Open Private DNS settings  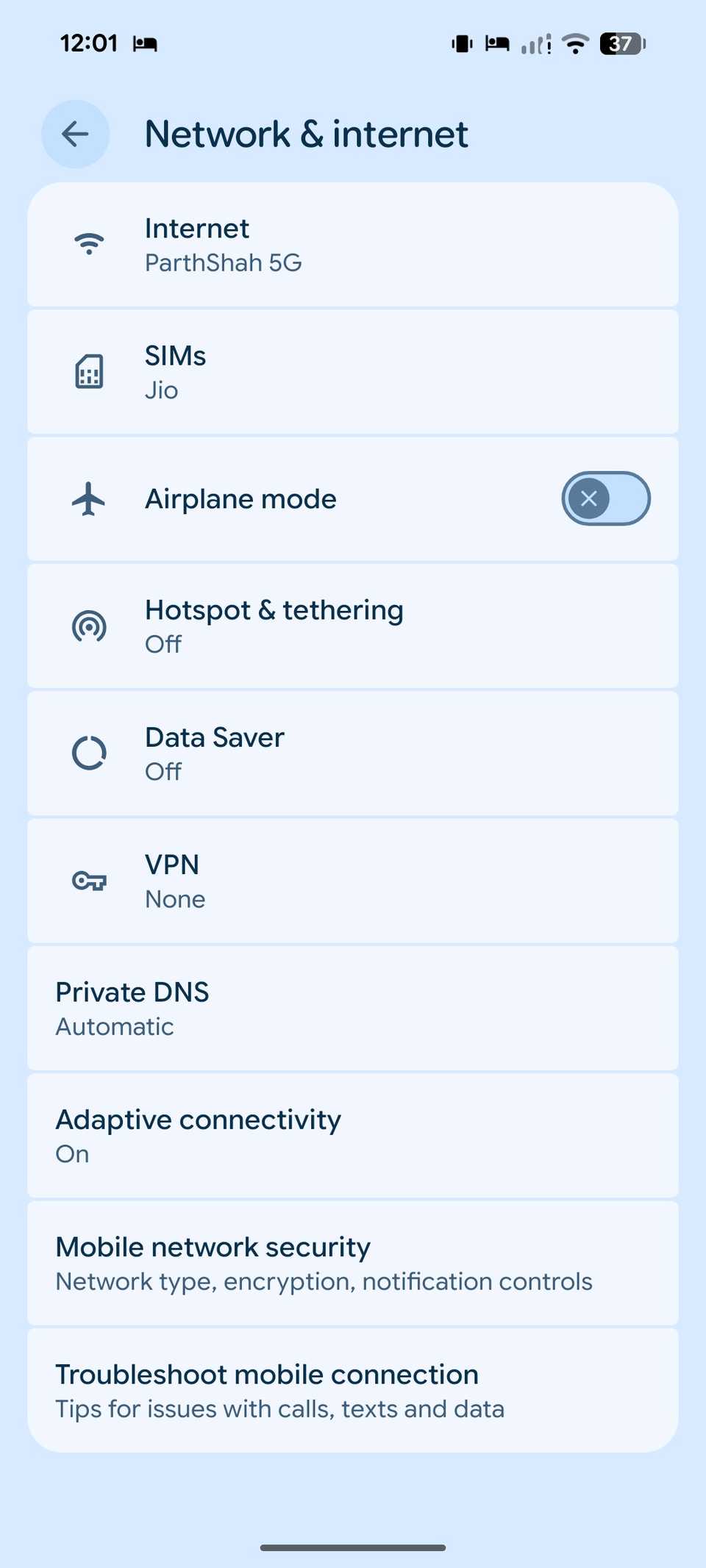(353, 1007)
